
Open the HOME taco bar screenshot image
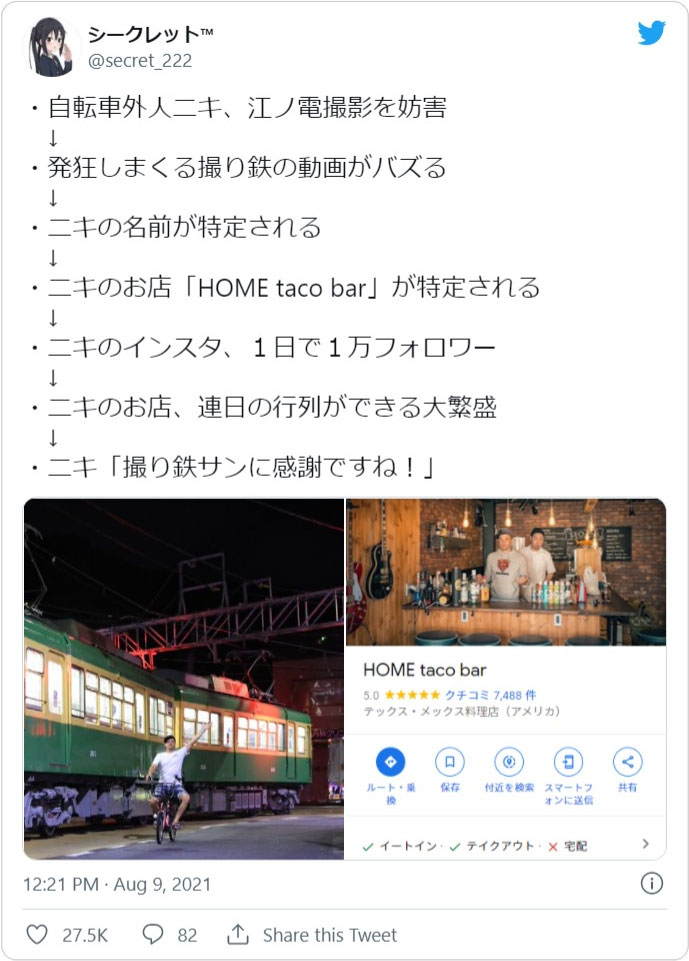[x=506, y=679]
